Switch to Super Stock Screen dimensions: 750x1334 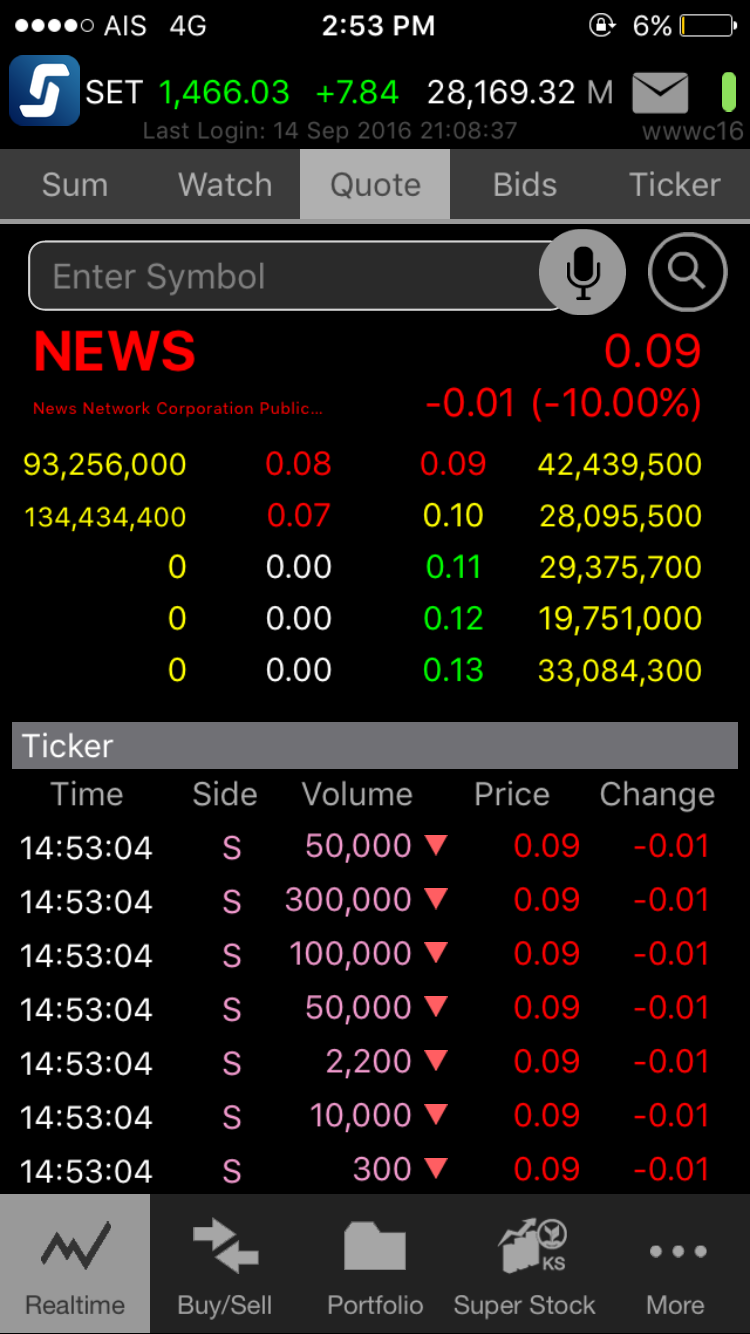pos(525,1264)
